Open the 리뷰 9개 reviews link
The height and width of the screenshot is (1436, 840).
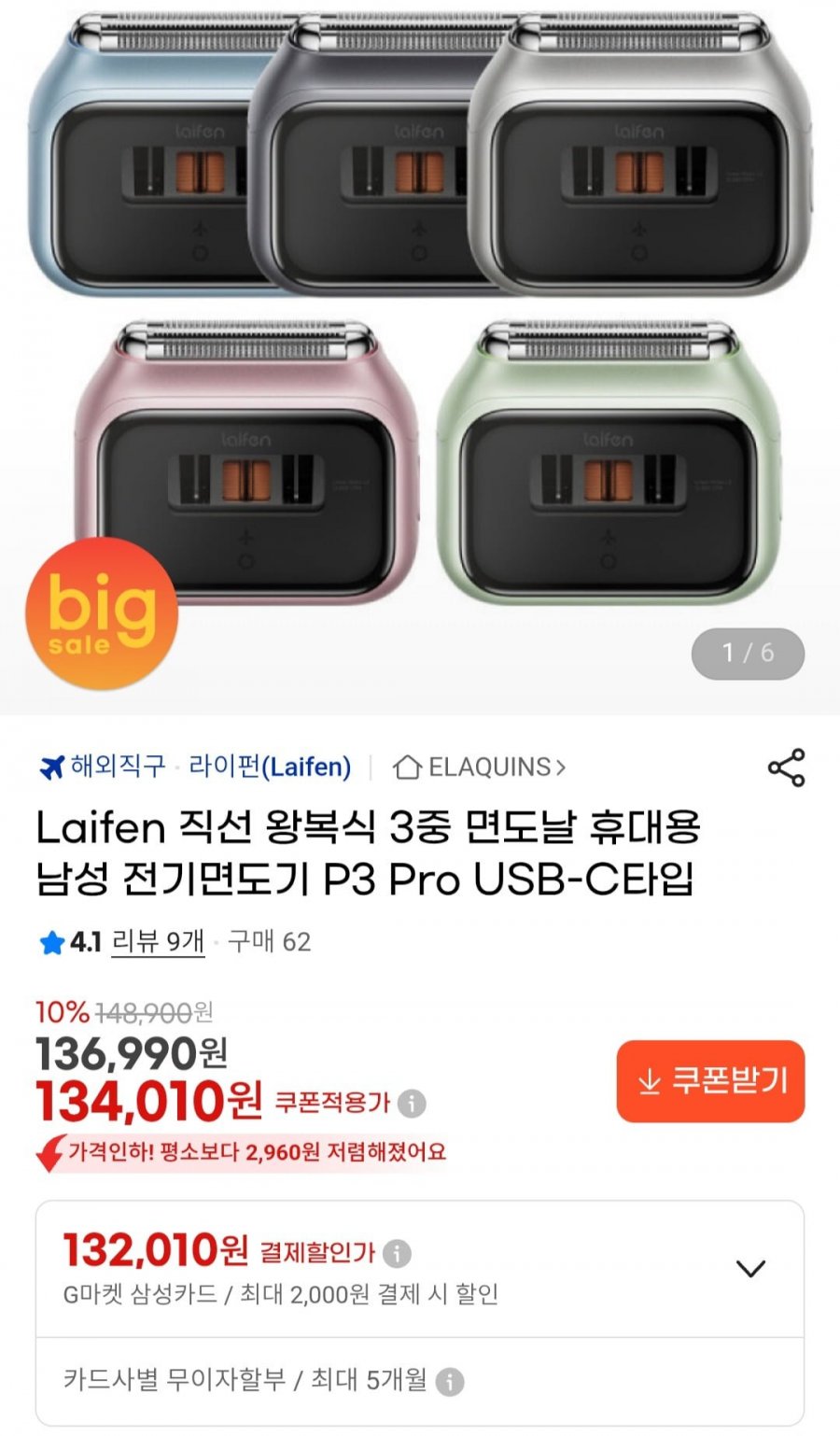click(x=158, y=941)
